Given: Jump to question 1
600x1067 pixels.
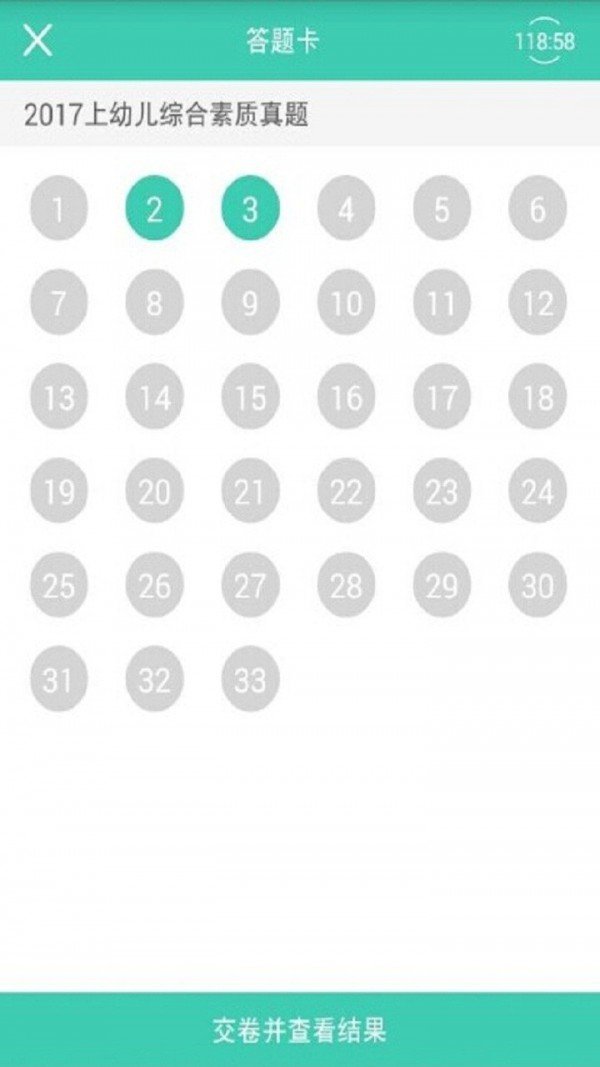Looking at the screenshot, I should click(x=58, y=209).
